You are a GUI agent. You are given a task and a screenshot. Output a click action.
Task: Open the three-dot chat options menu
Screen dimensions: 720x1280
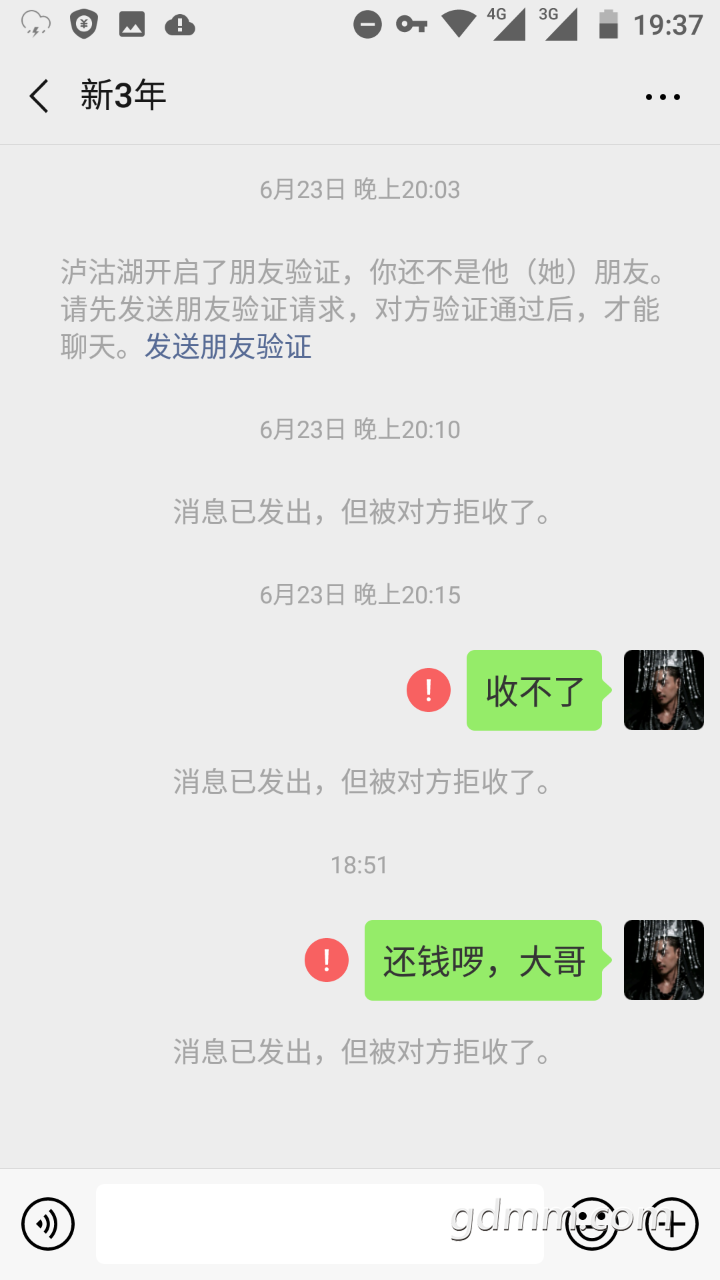(662, 97)
